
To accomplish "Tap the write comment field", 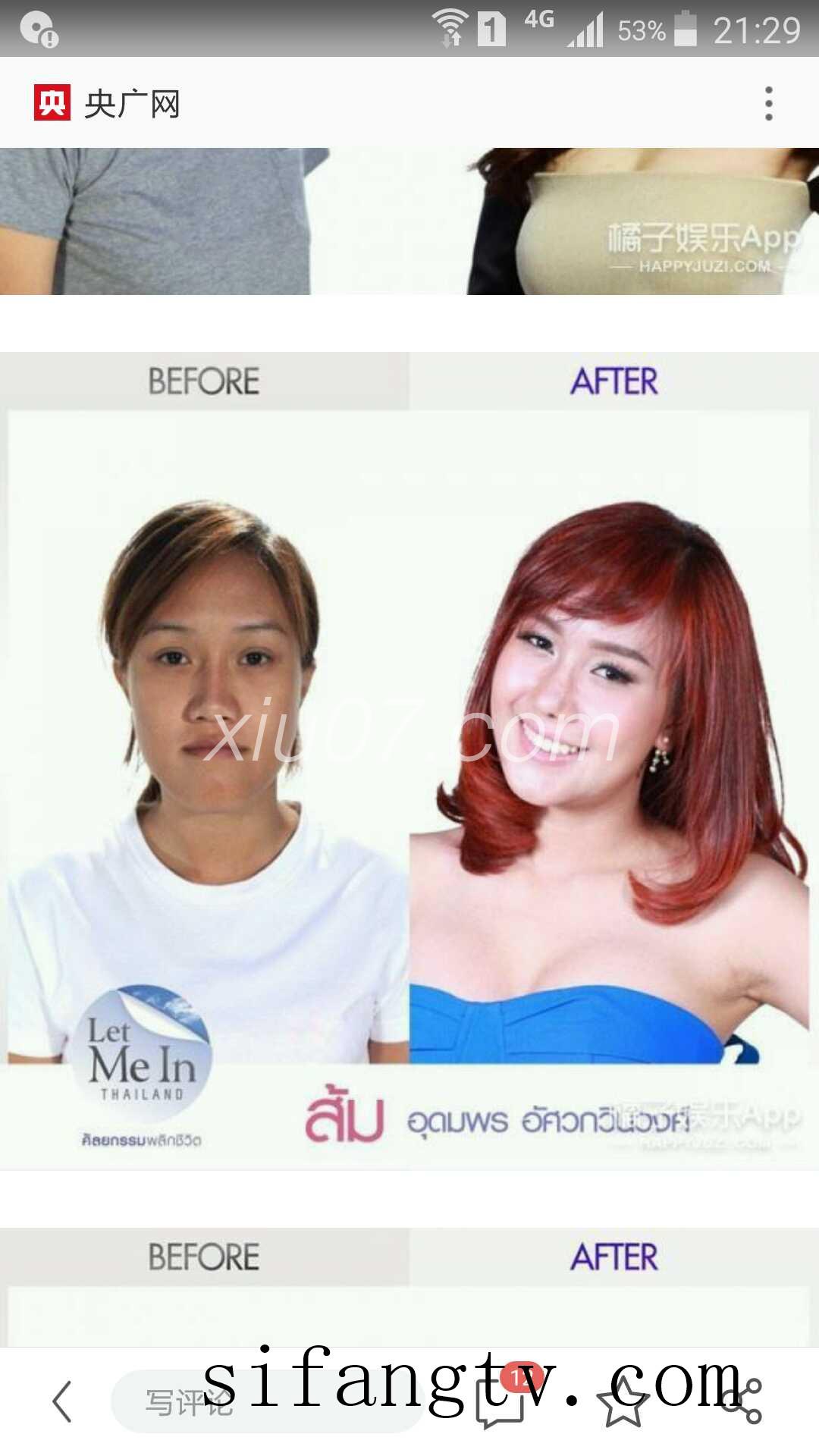I will pyautogui.click(x=265, y=1401).
